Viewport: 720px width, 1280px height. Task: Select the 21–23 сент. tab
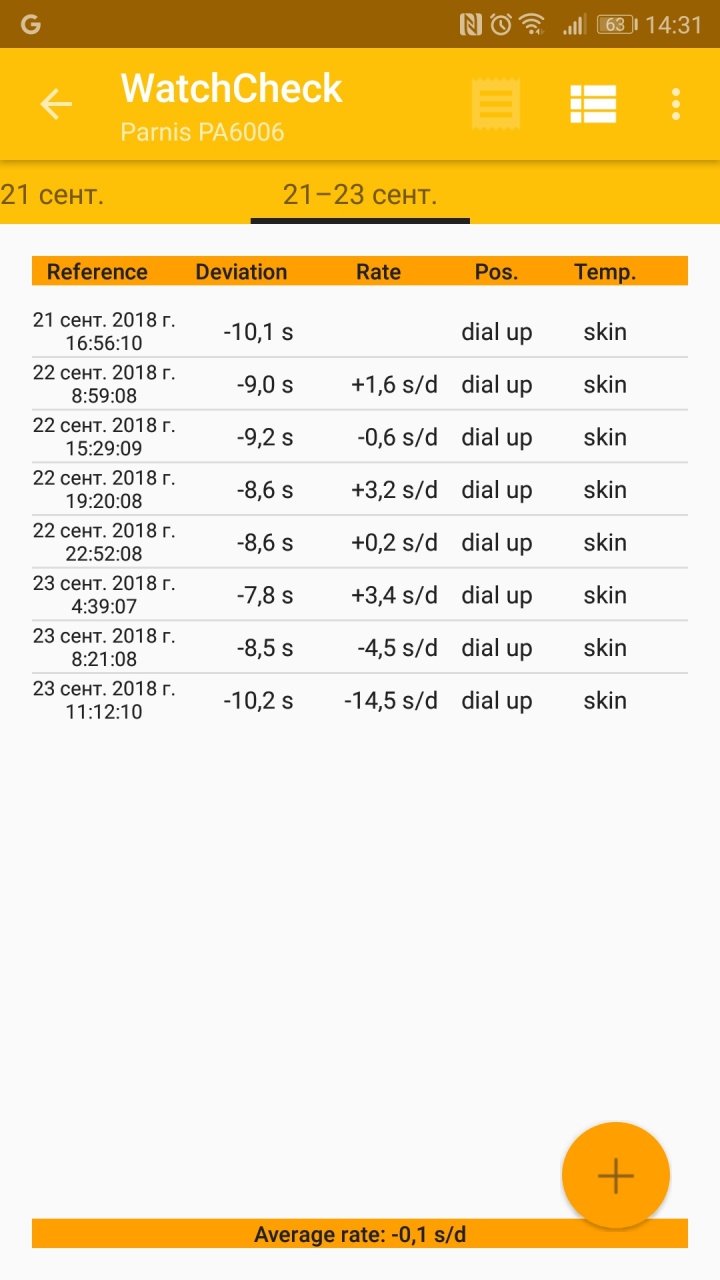360,194
